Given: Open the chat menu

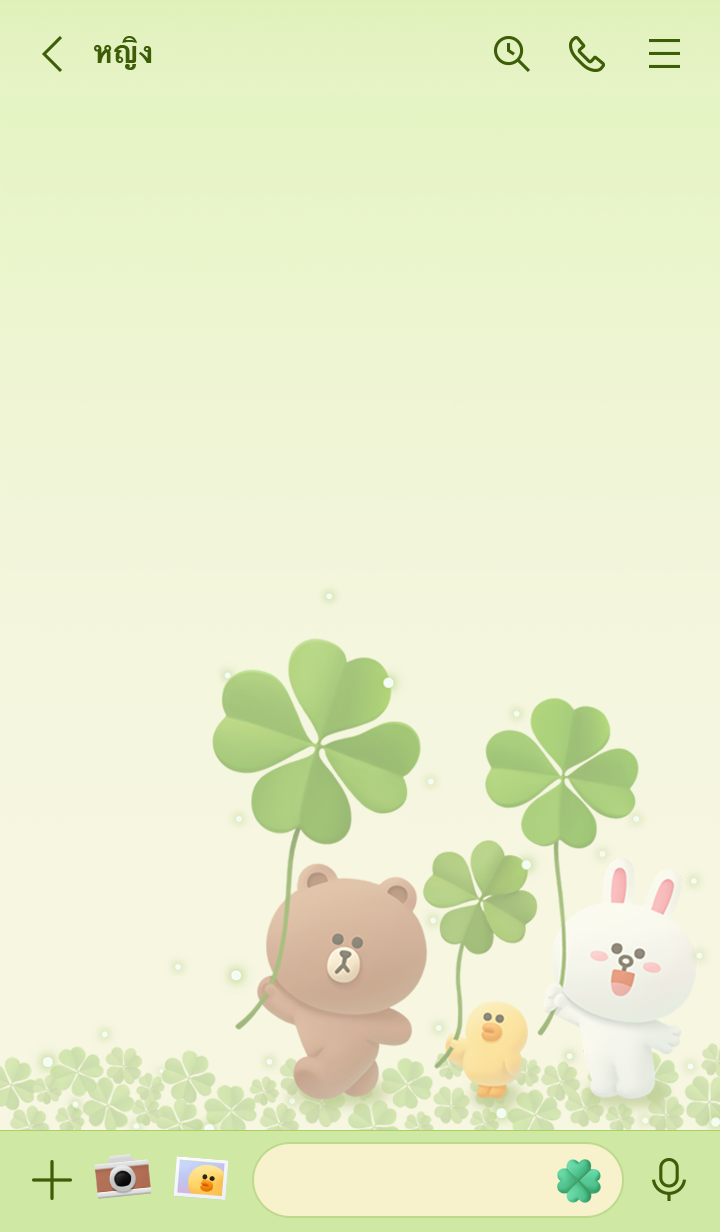Looking at the screenshot, I should point(664,54).
